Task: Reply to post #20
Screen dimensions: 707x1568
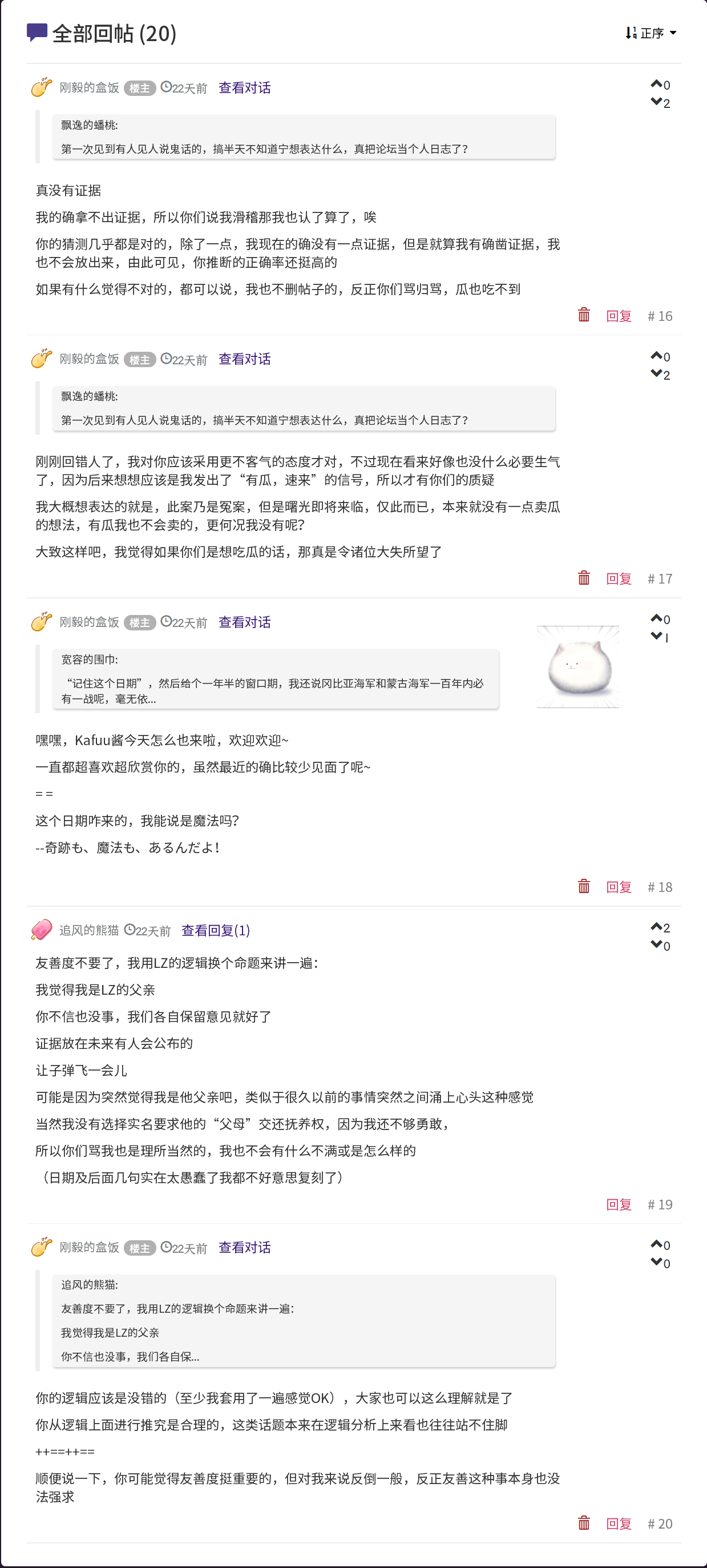Action: [619, 1523]
